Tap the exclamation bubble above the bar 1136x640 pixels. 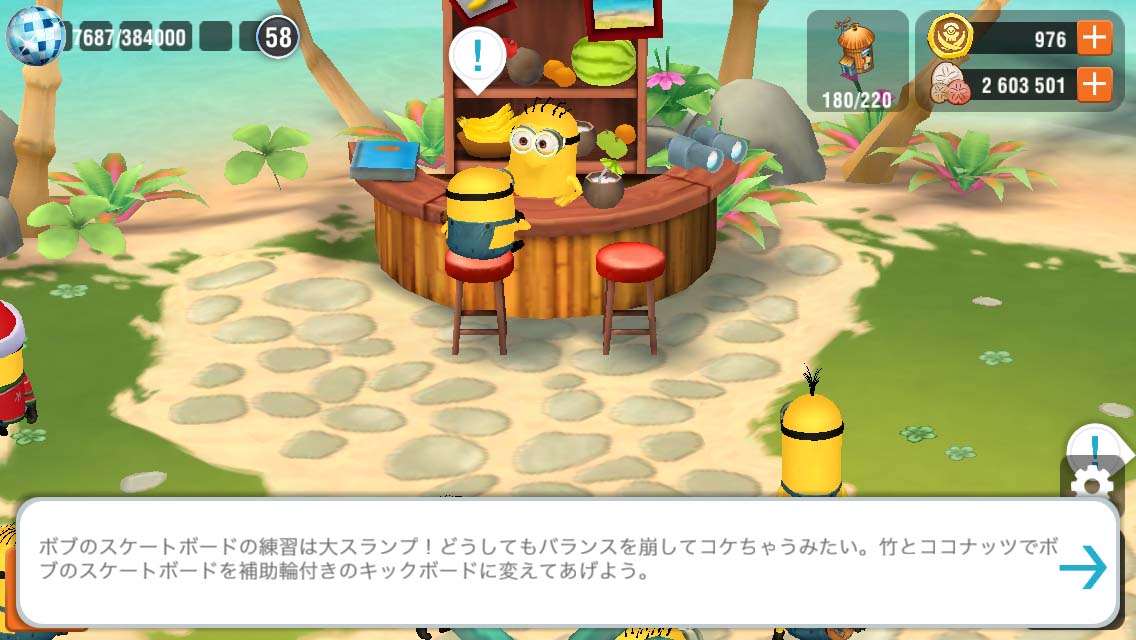(477, 54)
